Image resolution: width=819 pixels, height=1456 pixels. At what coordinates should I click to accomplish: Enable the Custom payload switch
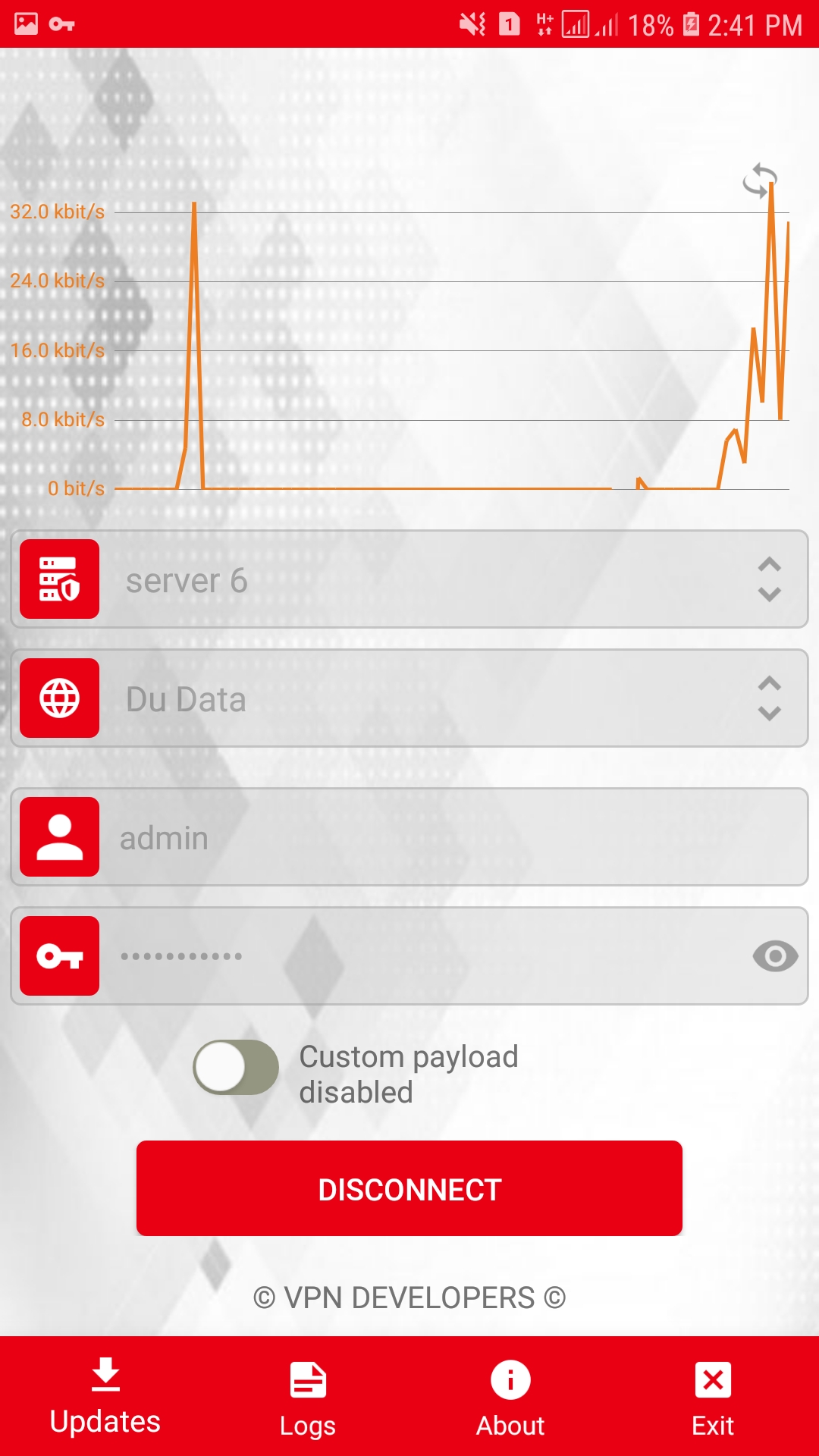pos(236,1067)
